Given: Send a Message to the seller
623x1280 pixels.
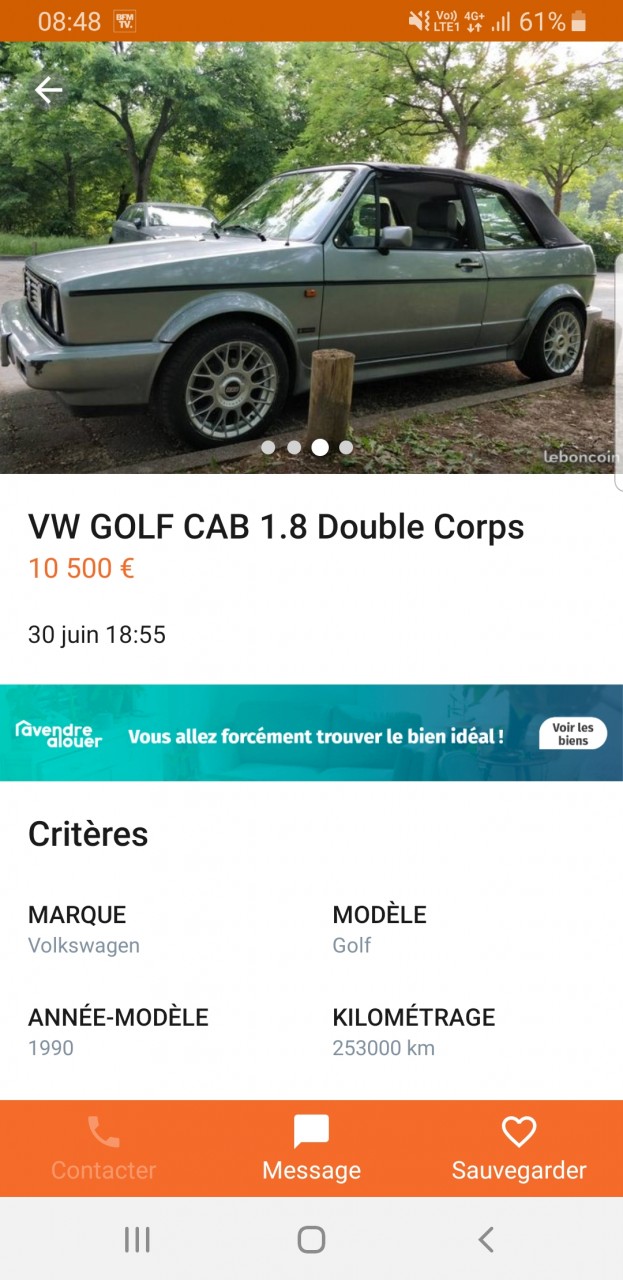Looking at the screenshot, I should [x=311, y=1148].
